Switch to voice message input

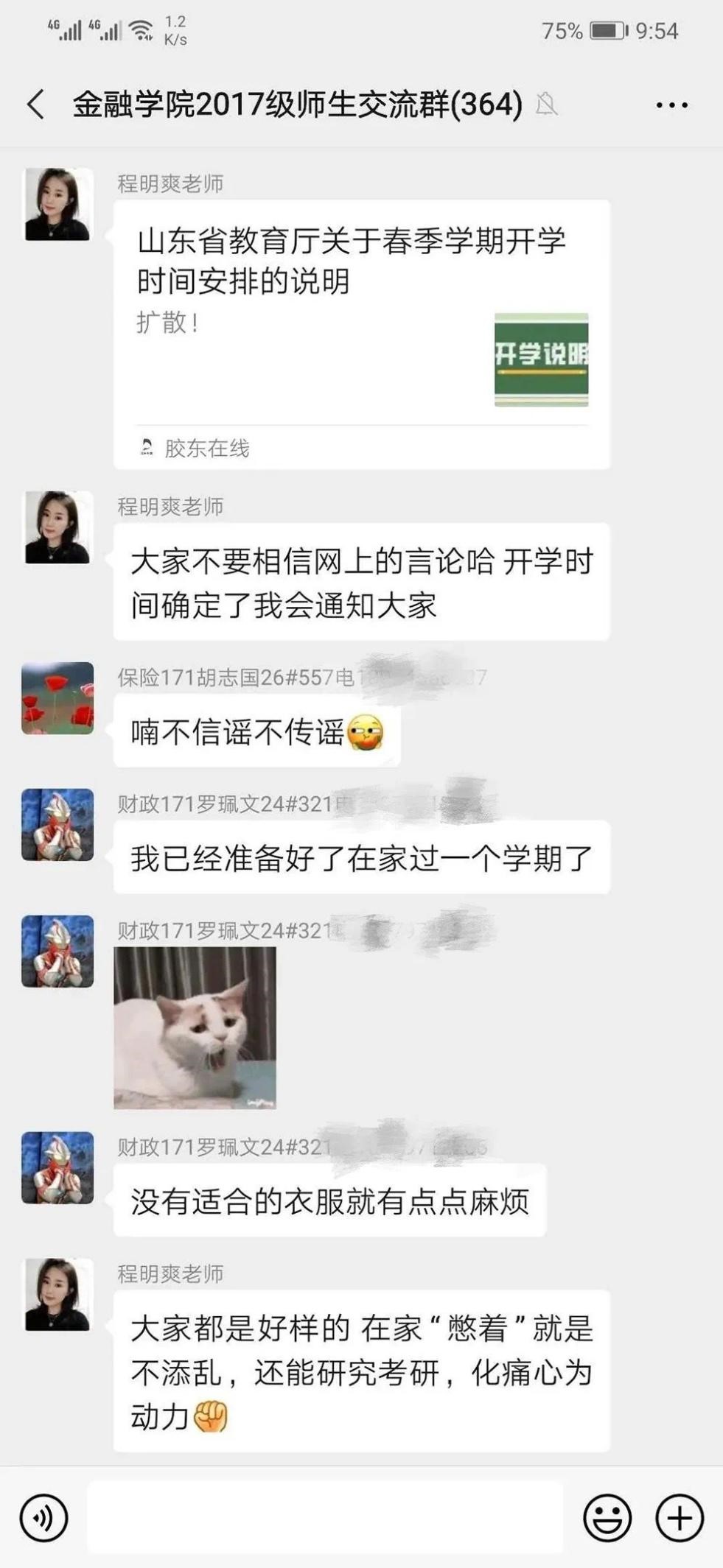[43, 1518]
